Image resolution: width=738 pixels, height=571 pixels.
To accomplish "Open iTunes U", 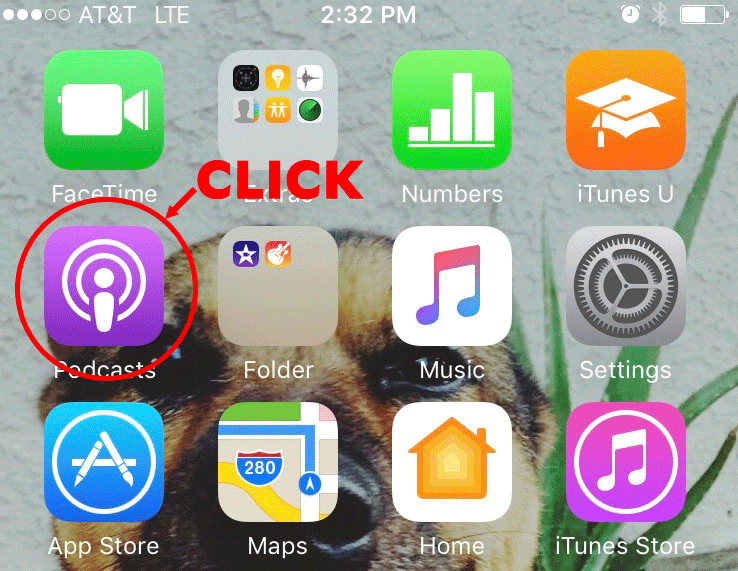I will [626, 110].
